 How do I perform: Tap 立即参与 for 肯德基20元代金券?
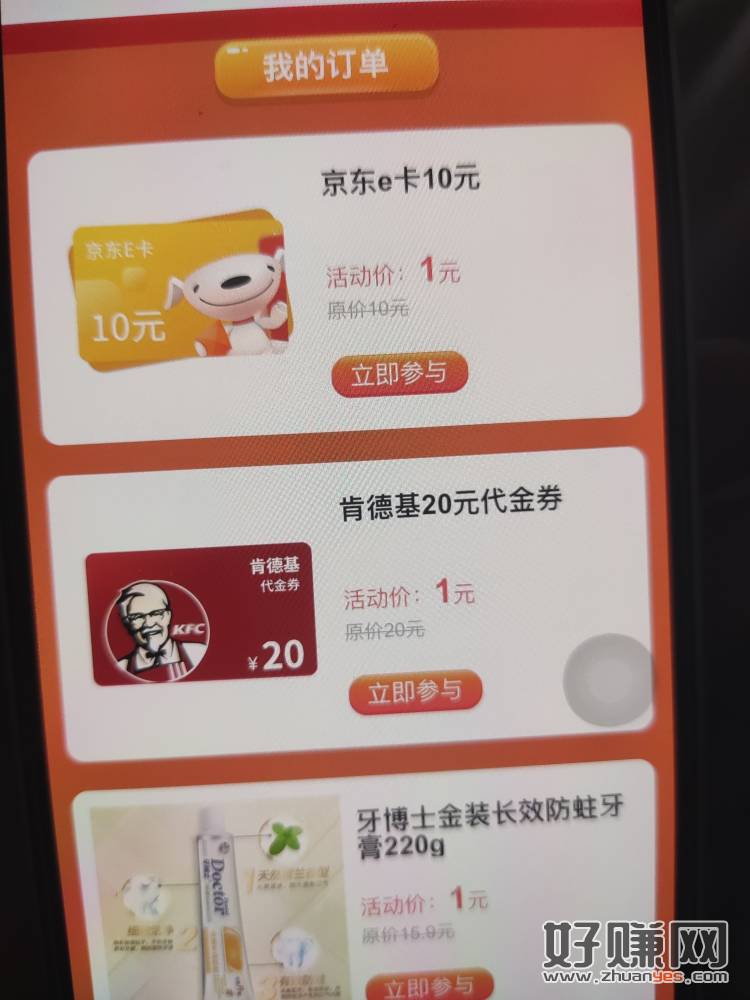pos(415,692)
